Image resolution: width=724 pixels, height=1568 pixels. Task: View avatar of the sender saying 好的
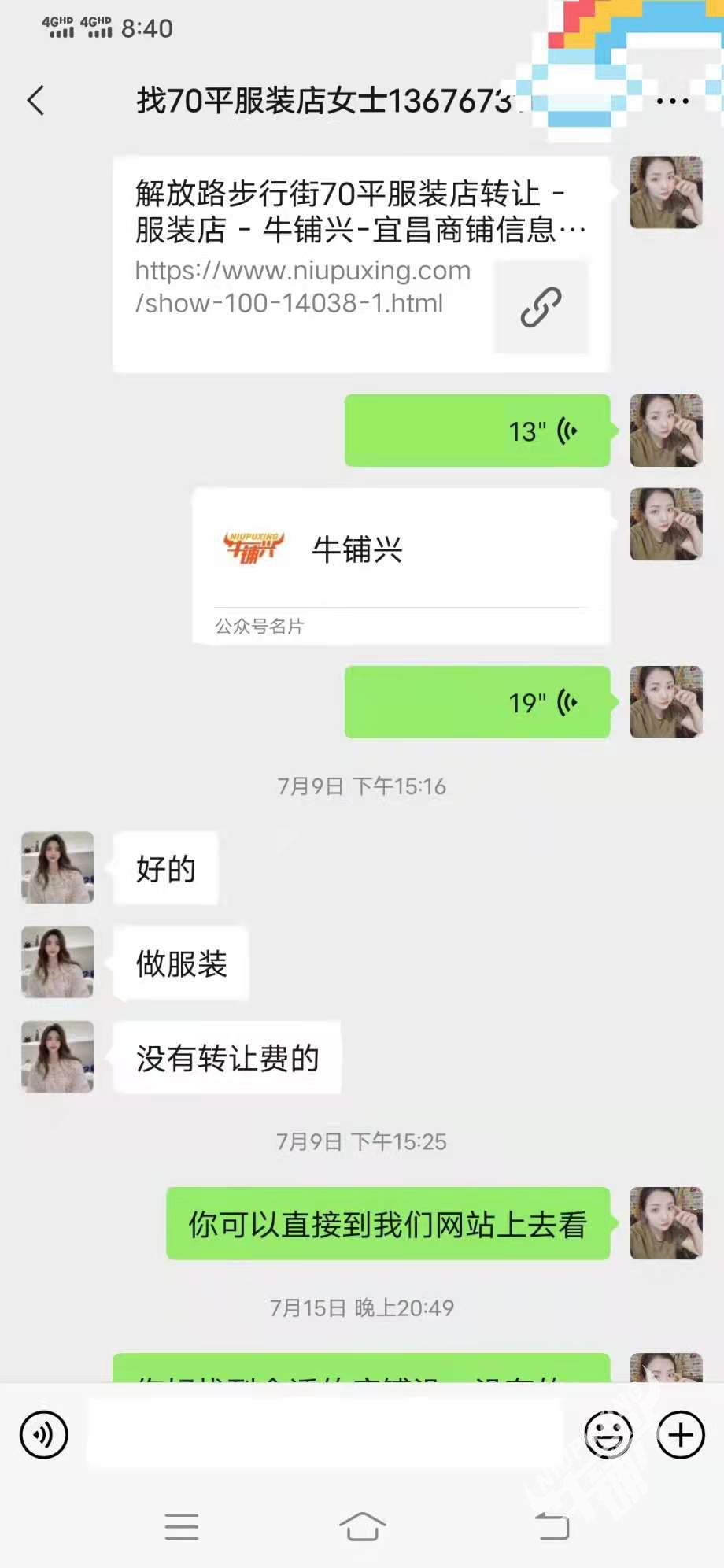(x=57, y=867)
